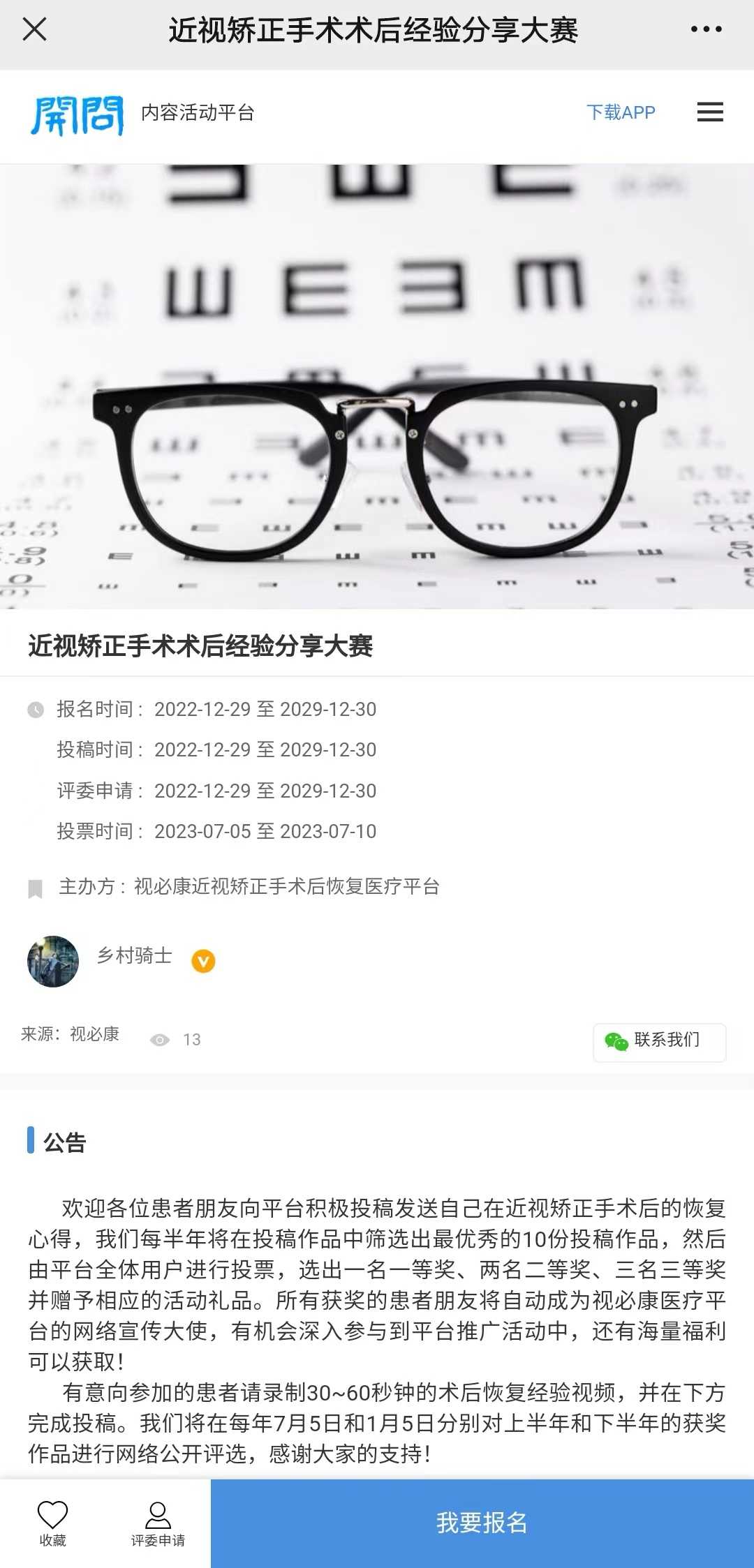Tap the 下载APP link
This screenshot has width=754, height=1568.
[621, 112]
